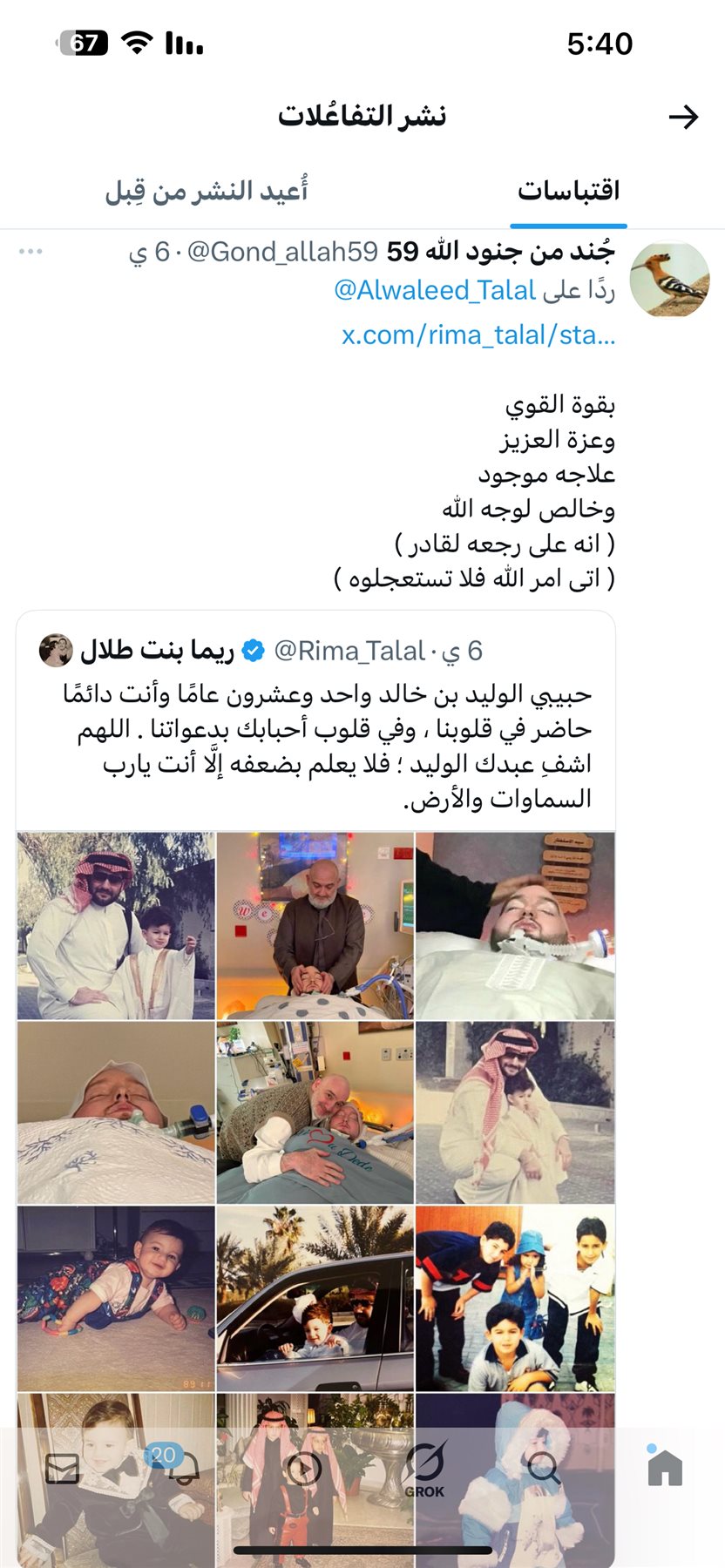Tap the @Alwaleed_Talal mention link

pos(434,290)
